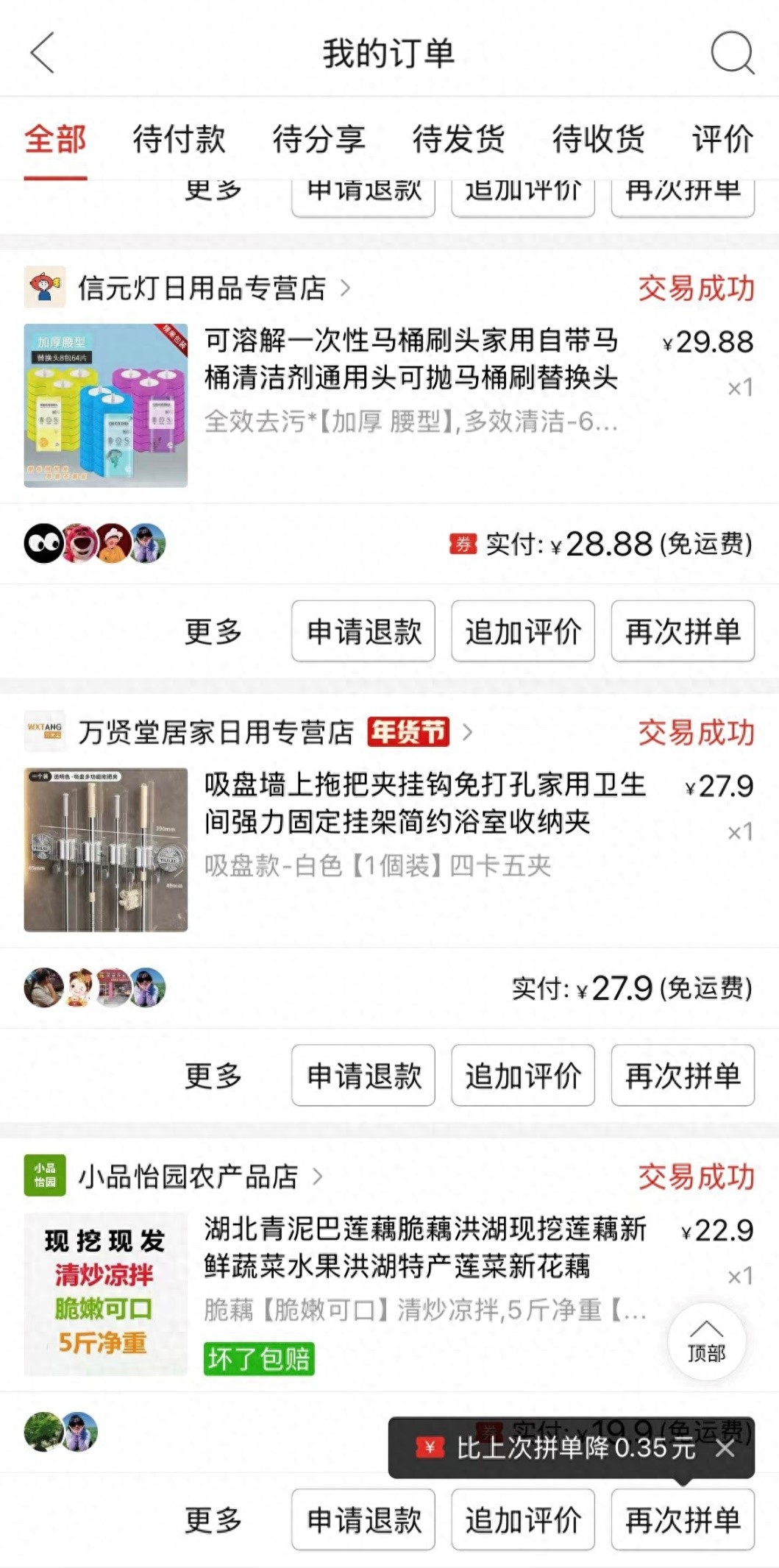Image resolution: width=779 pixels, height=1568 pixels.
Task: Tap 申请退款 for the toilet brush order
Action: click(363, 631)
